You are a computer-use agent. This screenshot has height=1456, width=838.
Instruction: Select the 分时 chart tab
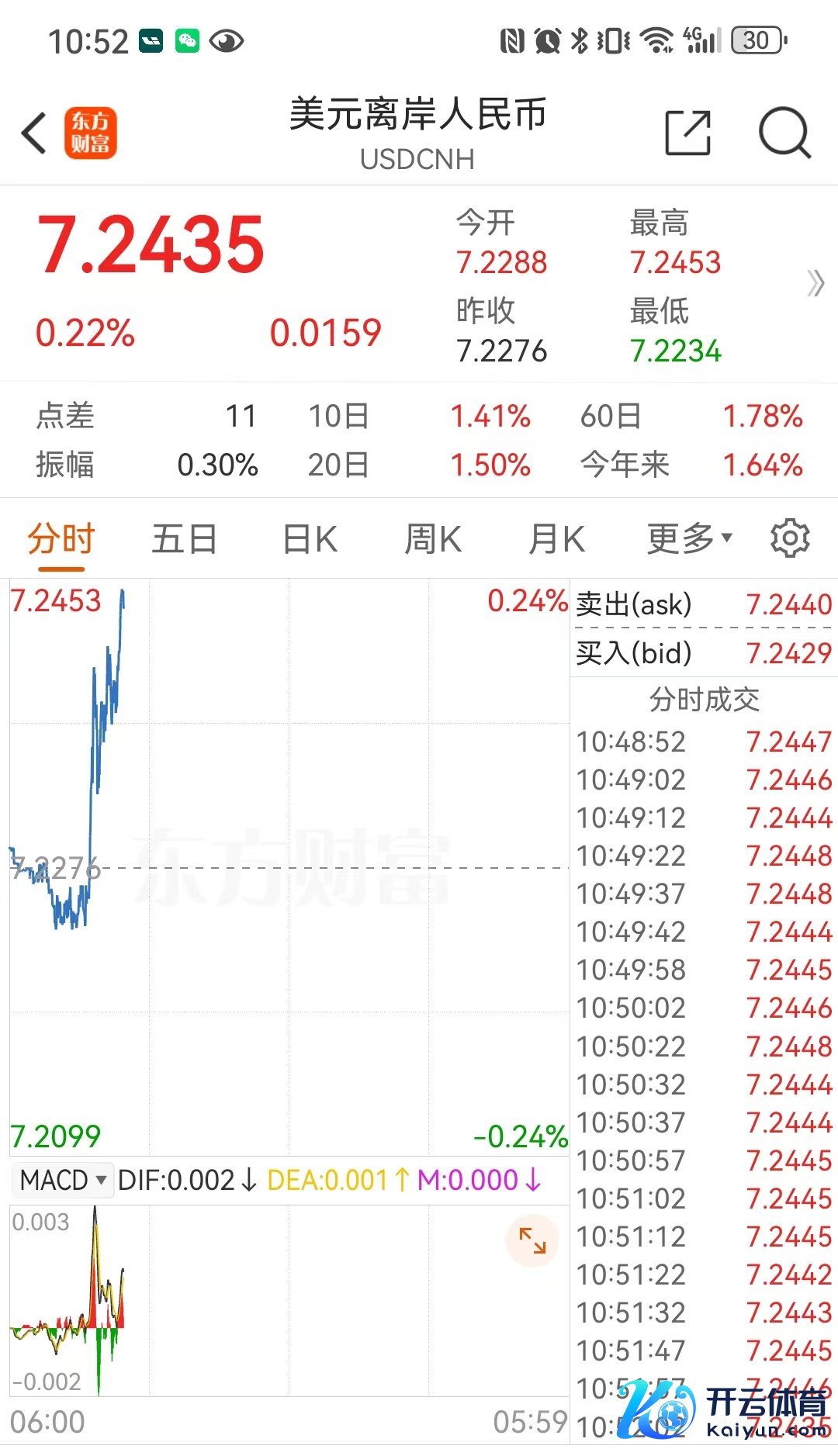point(61,539)
